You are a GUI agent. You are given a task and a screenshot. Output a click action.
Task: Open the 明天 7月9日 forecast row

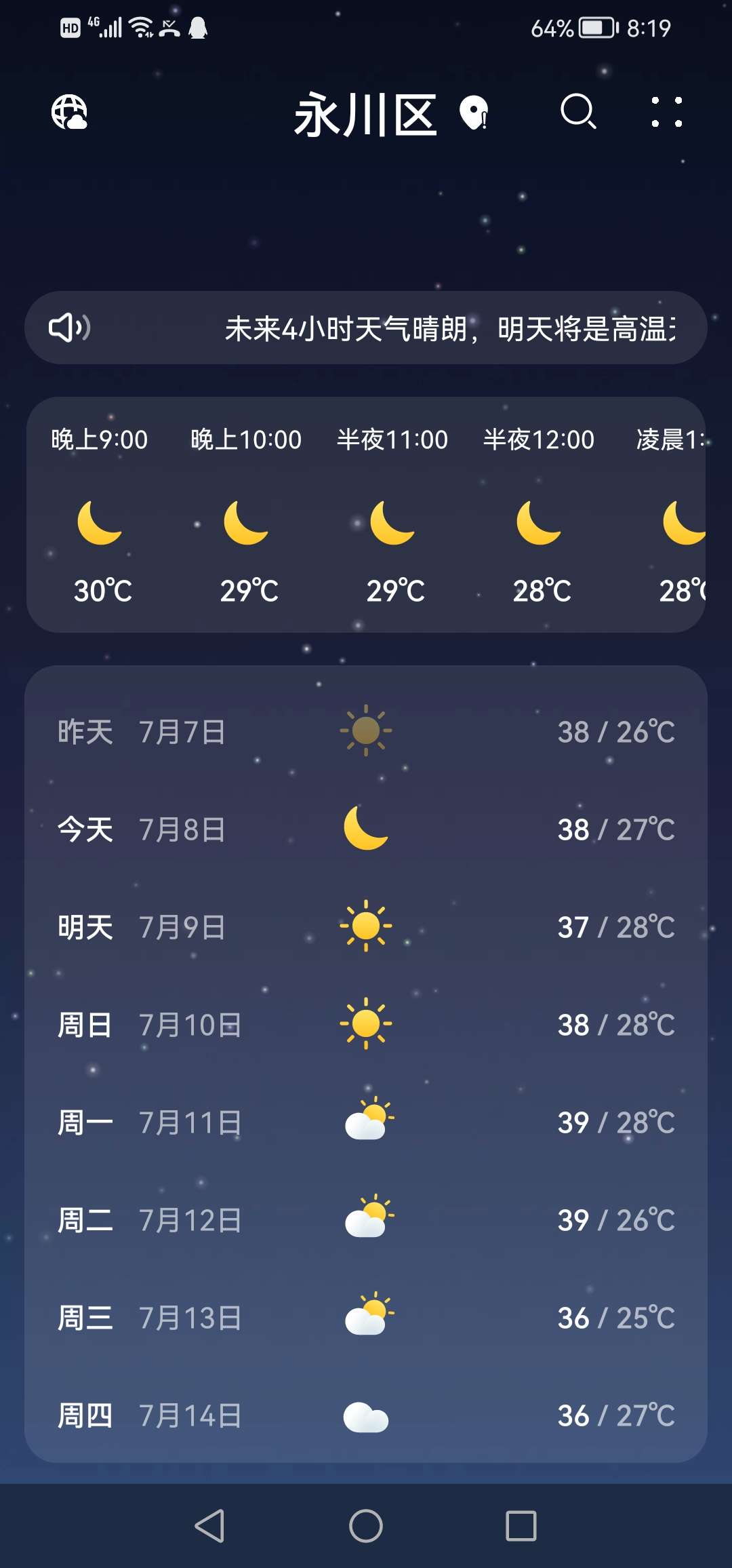366,926
